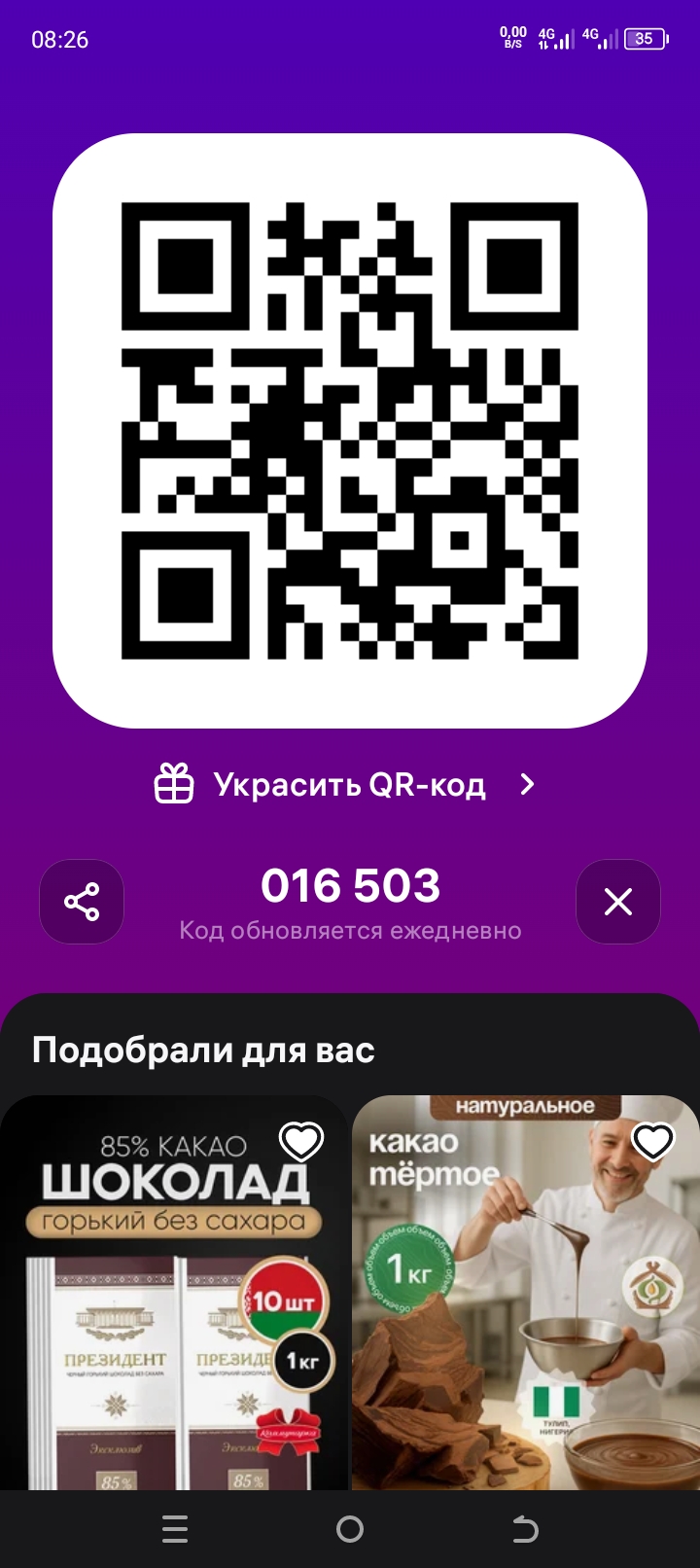Image resolution: width=700 pixels, height=1568 pixels.
Task: Share the QR code
Action: pyautogui.click(x=82, y=902)
